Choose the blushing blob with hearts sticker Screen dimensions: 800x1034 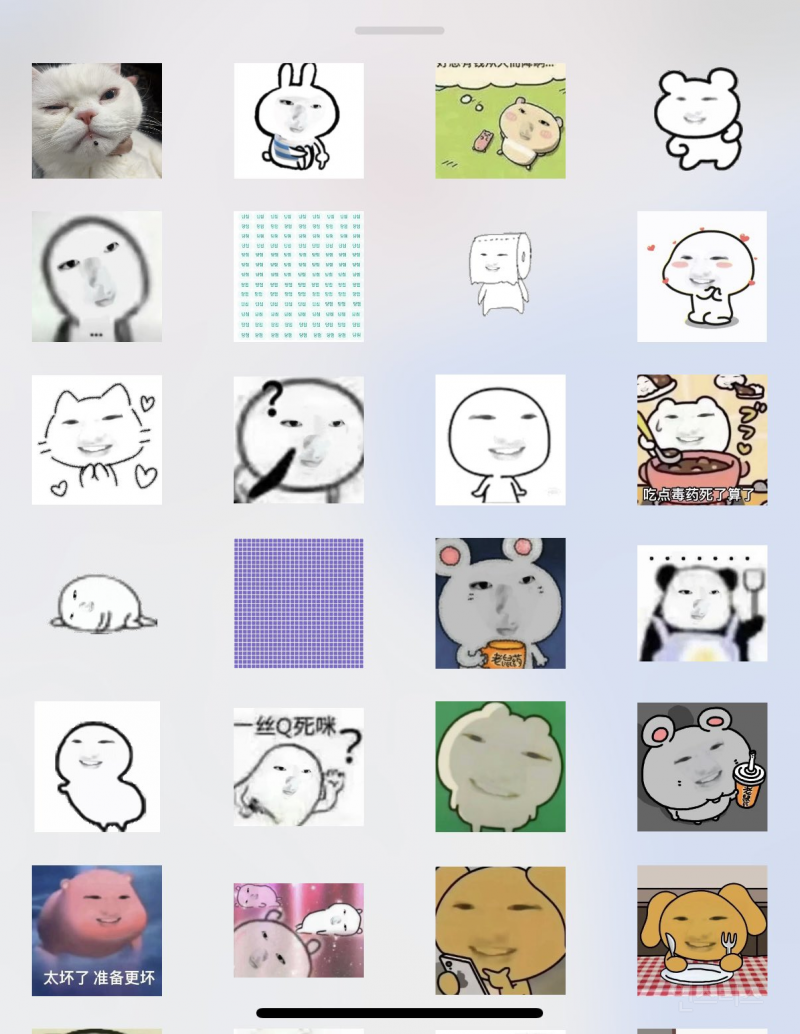tap(702, 276)
